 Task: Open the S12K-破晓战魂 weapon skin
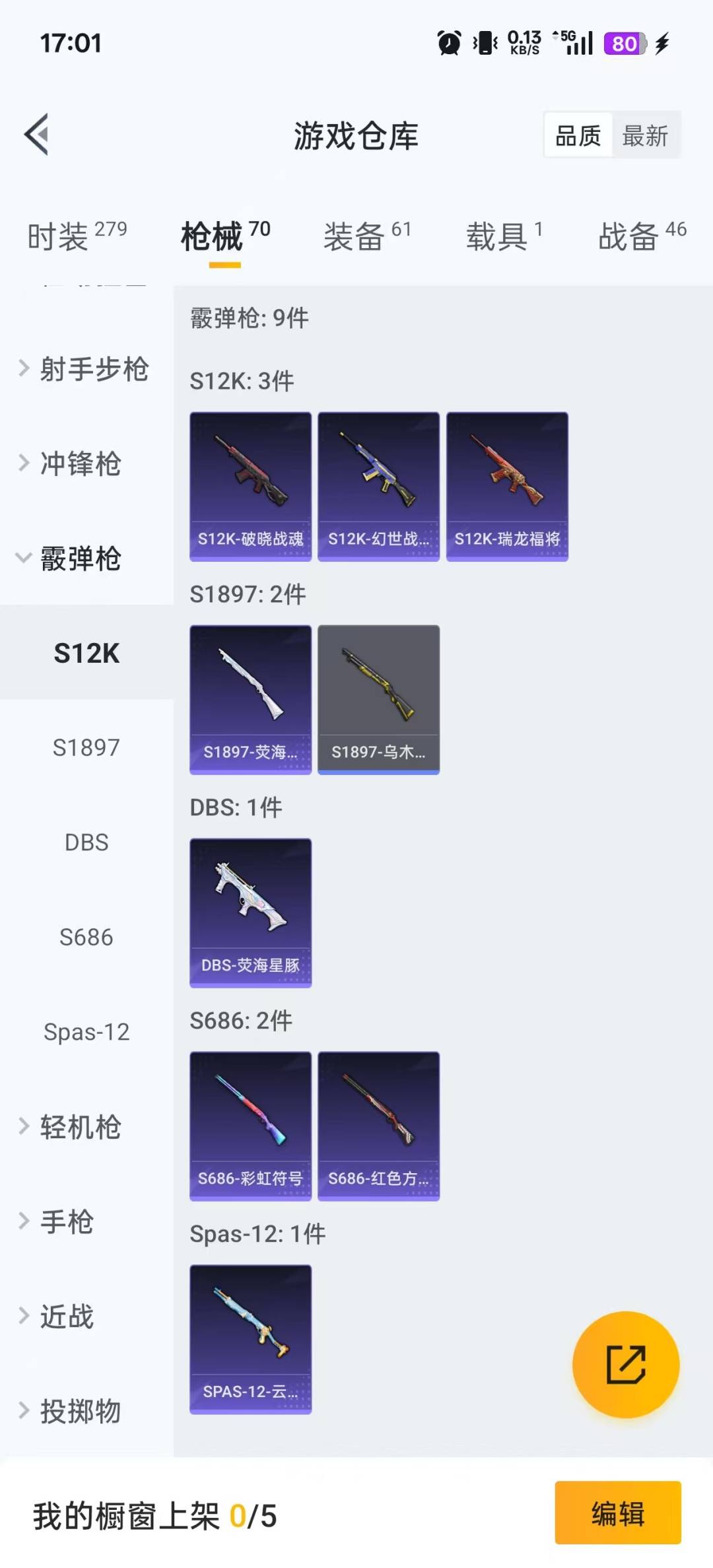[250, 484]
